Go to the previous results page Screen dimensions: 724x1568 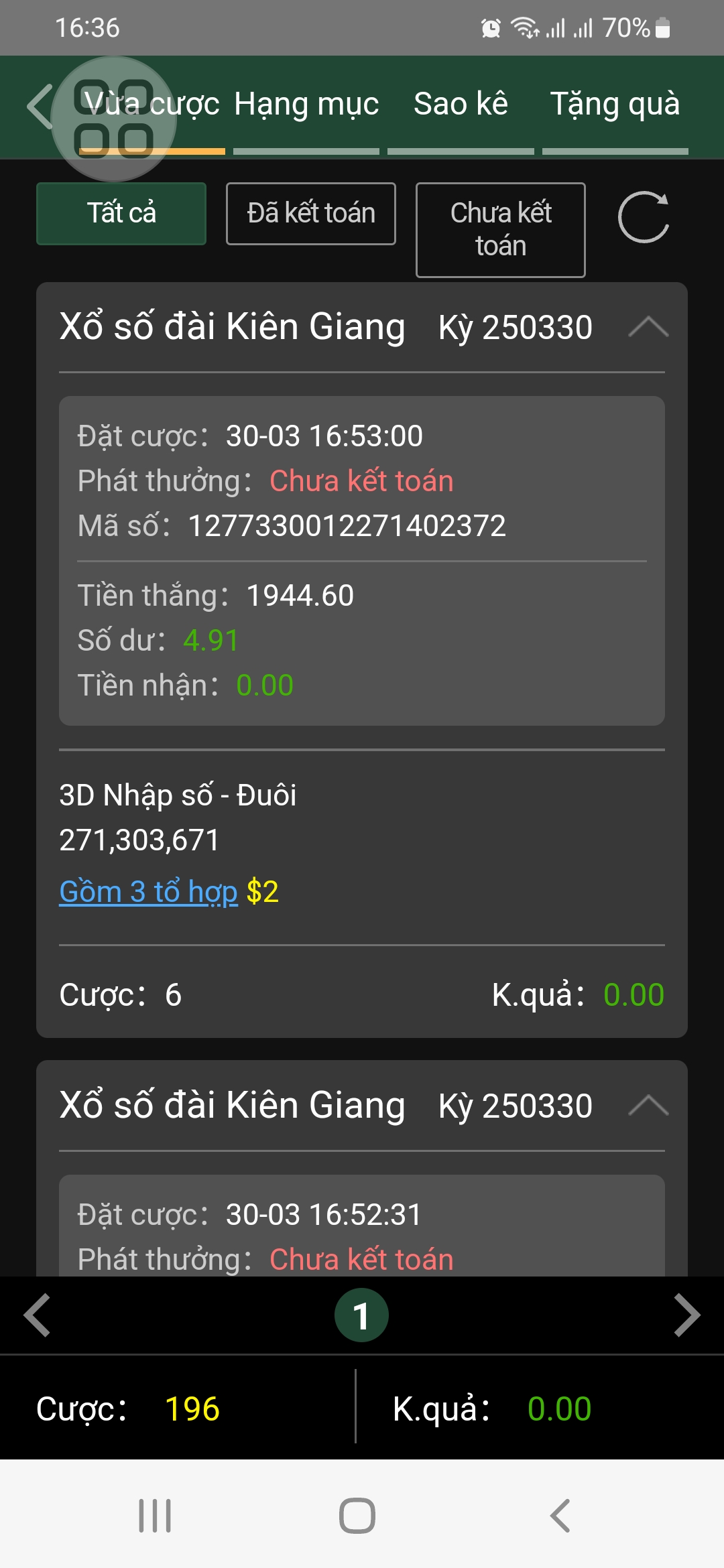[x=38, y=1315]
